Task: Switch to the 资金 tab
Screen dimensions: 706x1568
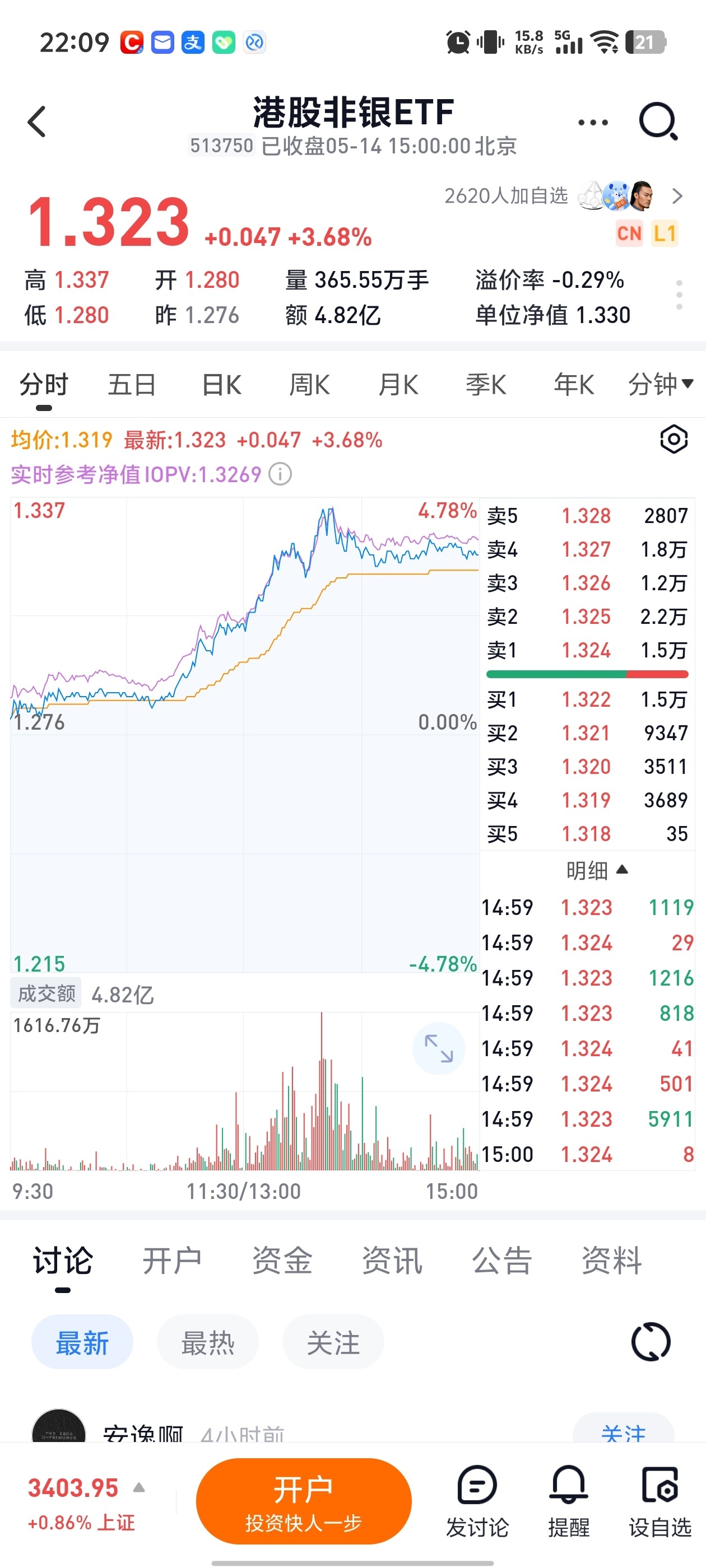Action: click(x=282, y=1260)
